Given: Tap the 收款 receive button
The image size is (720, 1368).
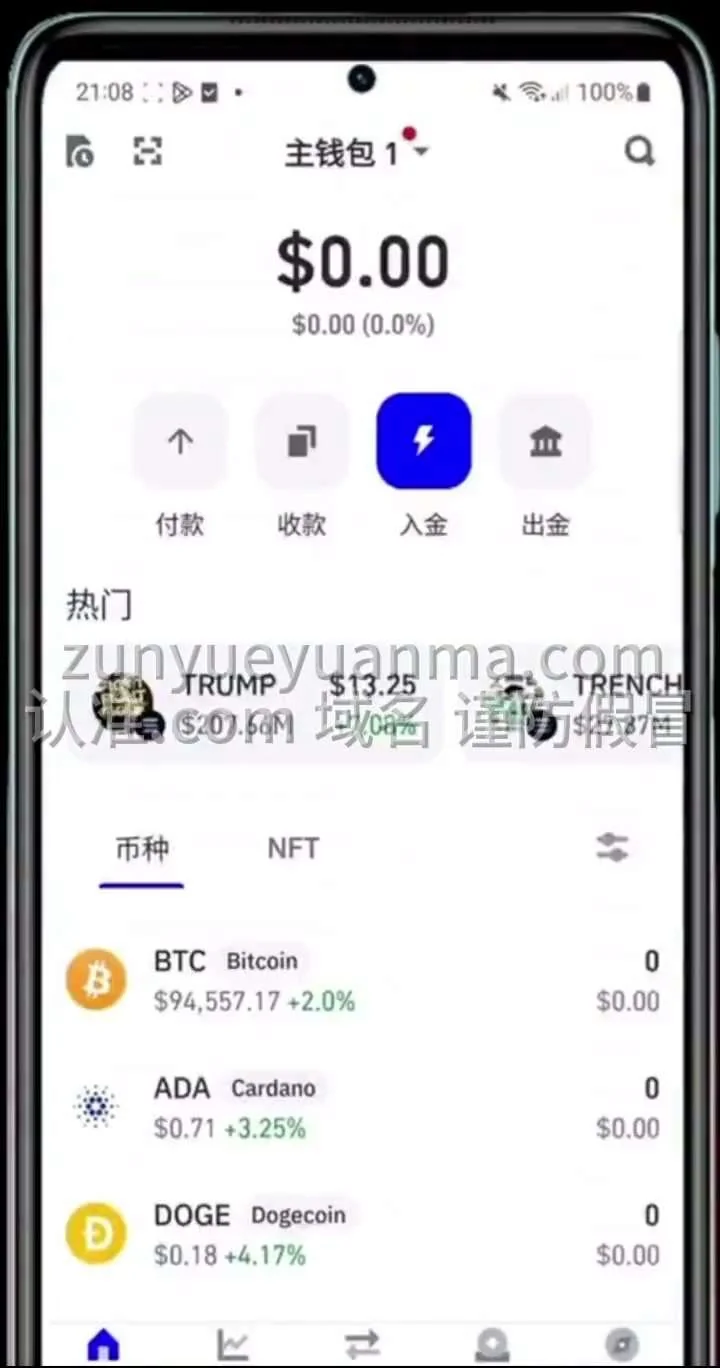Looking at the screenshot, I should click(302, 441).
